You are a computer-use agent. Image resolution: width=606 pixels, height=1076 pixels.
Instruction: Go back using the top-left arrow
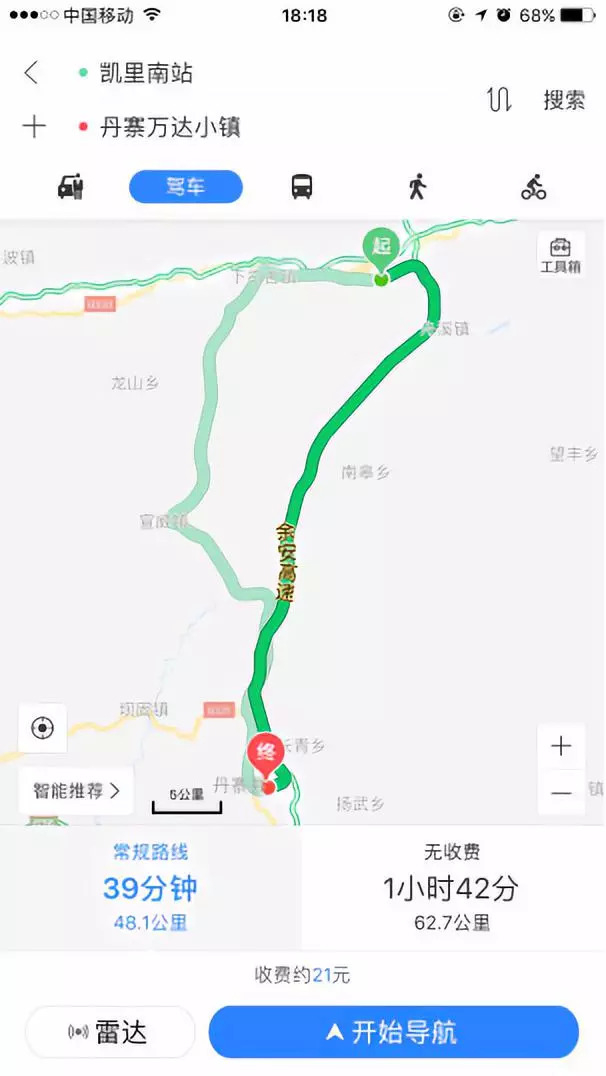click(31, 73)
